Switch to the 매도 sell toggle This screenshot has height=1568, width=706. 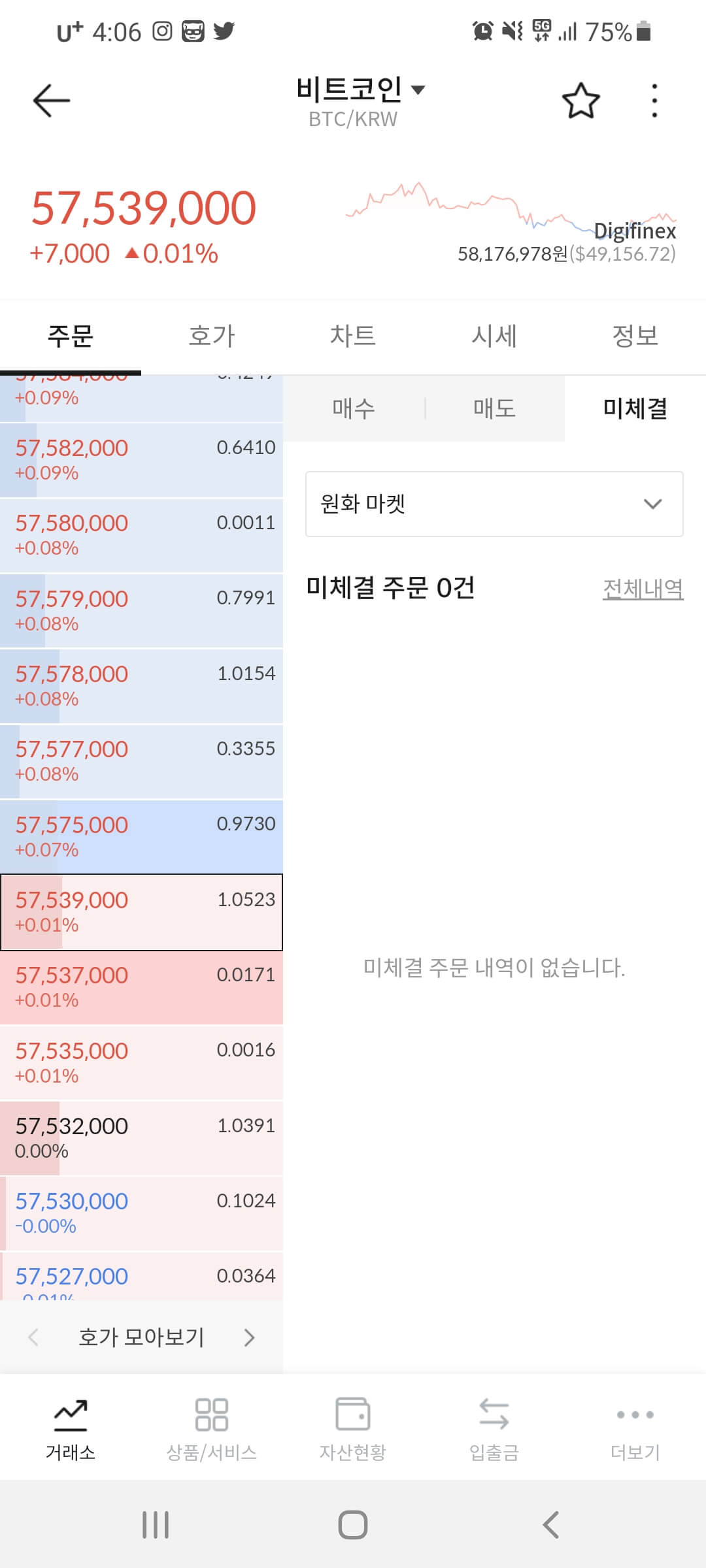(x=494, y=408)
